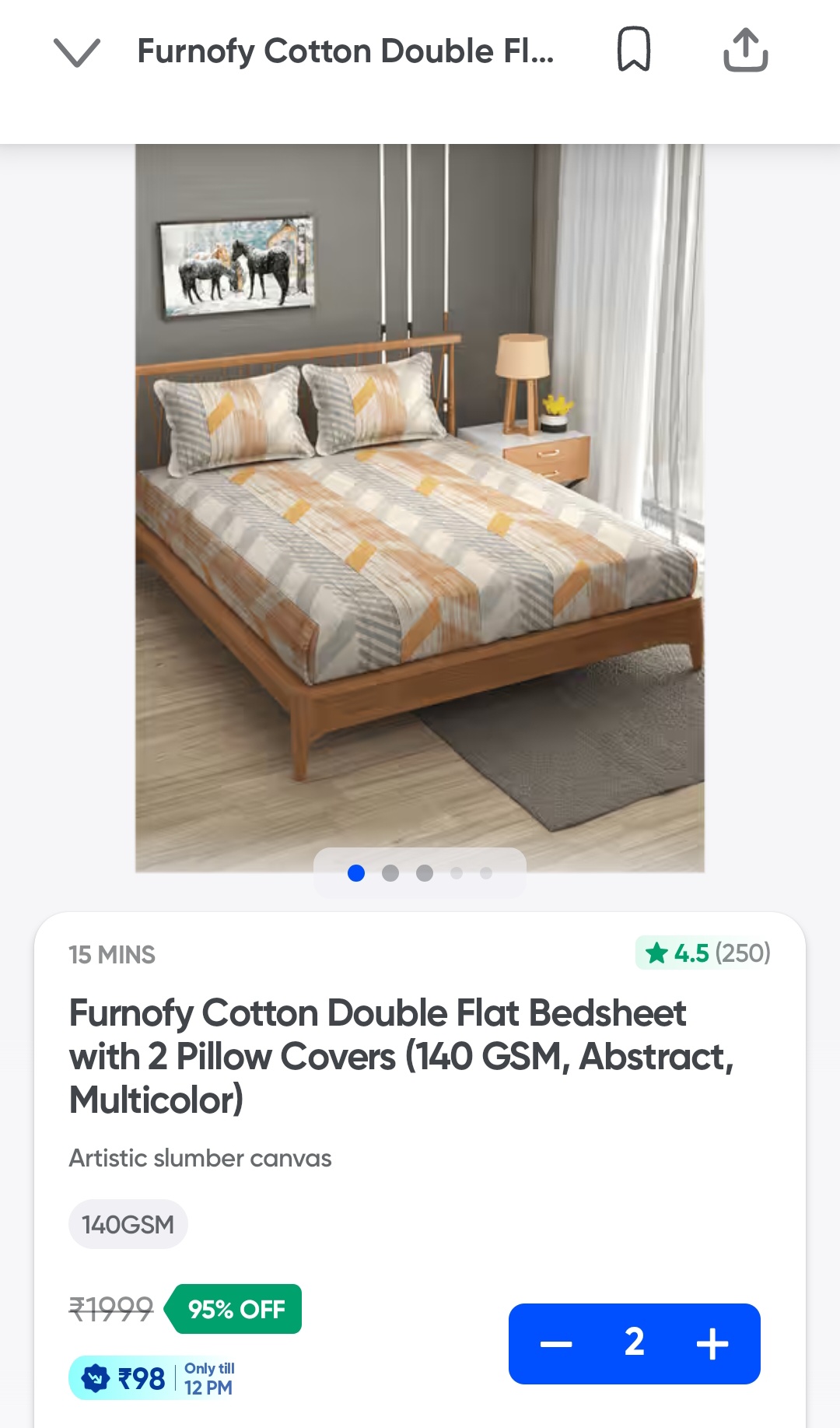Viewport: 840px width, 1428px height.
Task: Jump to the second image dot
Action: click(x=390, y=873)
